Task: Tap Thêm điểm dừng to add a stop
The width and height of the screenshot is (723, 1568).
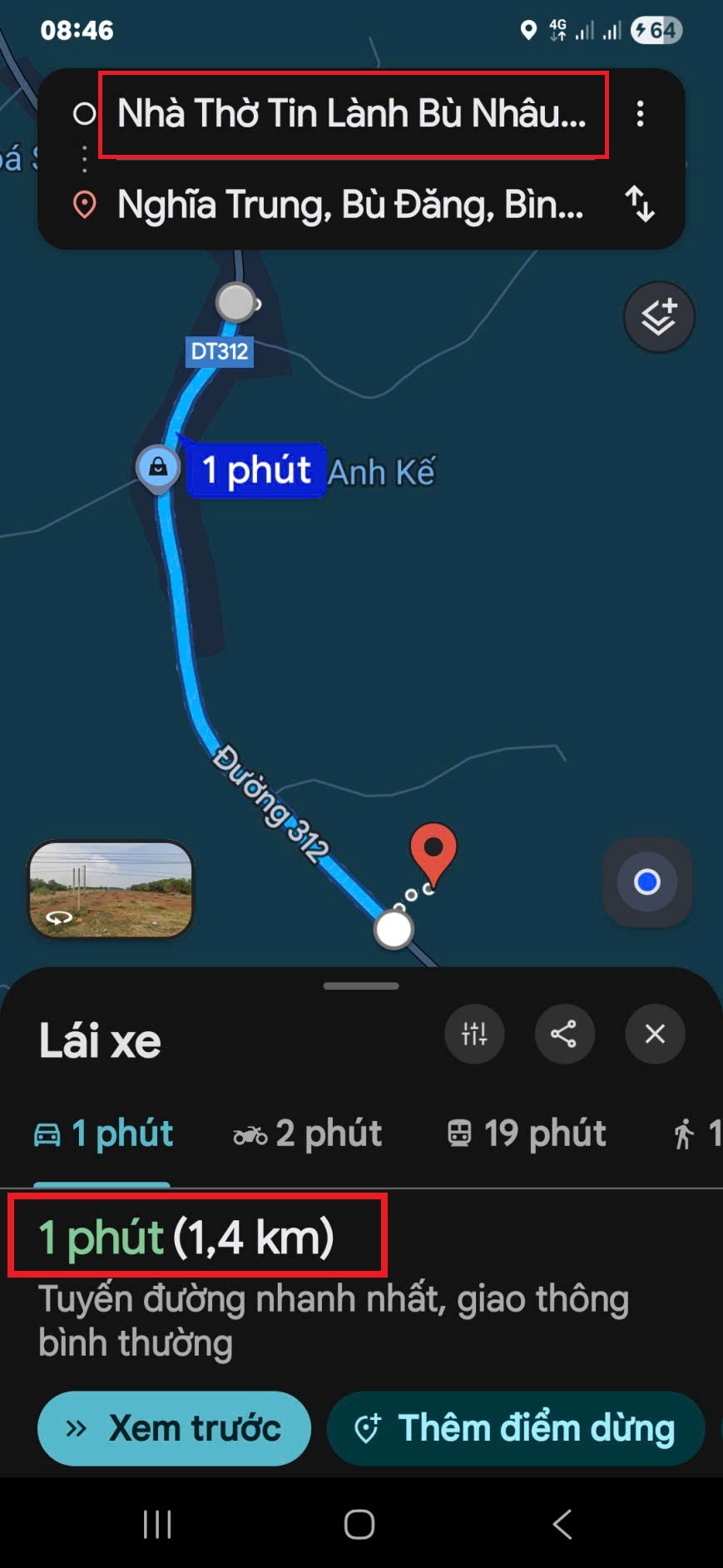Action: coord(516,1428)
